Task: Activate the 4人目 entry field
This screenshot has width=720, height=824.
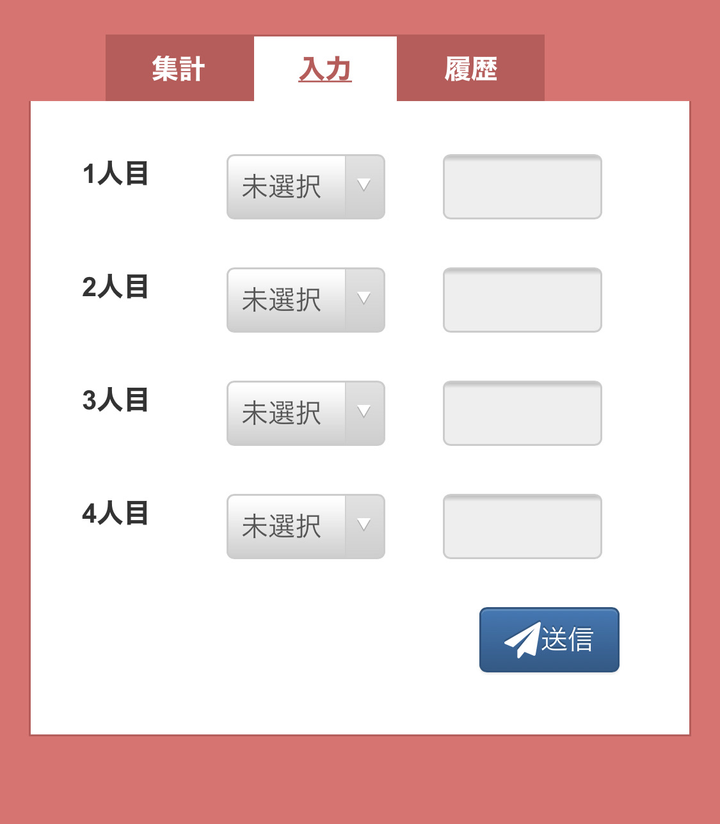Action: [522, 526]
